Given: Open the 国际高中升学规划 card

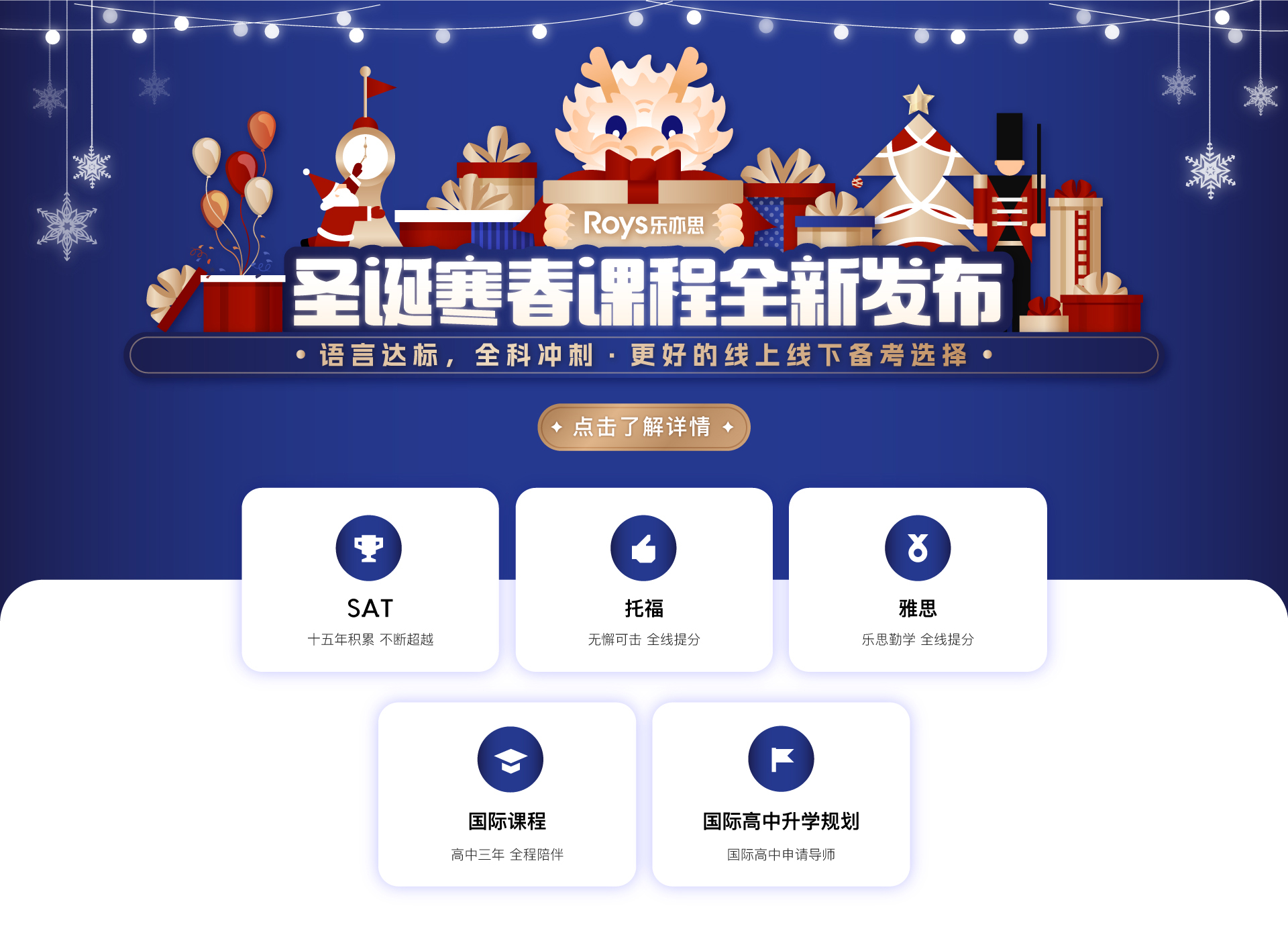Looking at the screenshot, I should [x=780, y=794].
